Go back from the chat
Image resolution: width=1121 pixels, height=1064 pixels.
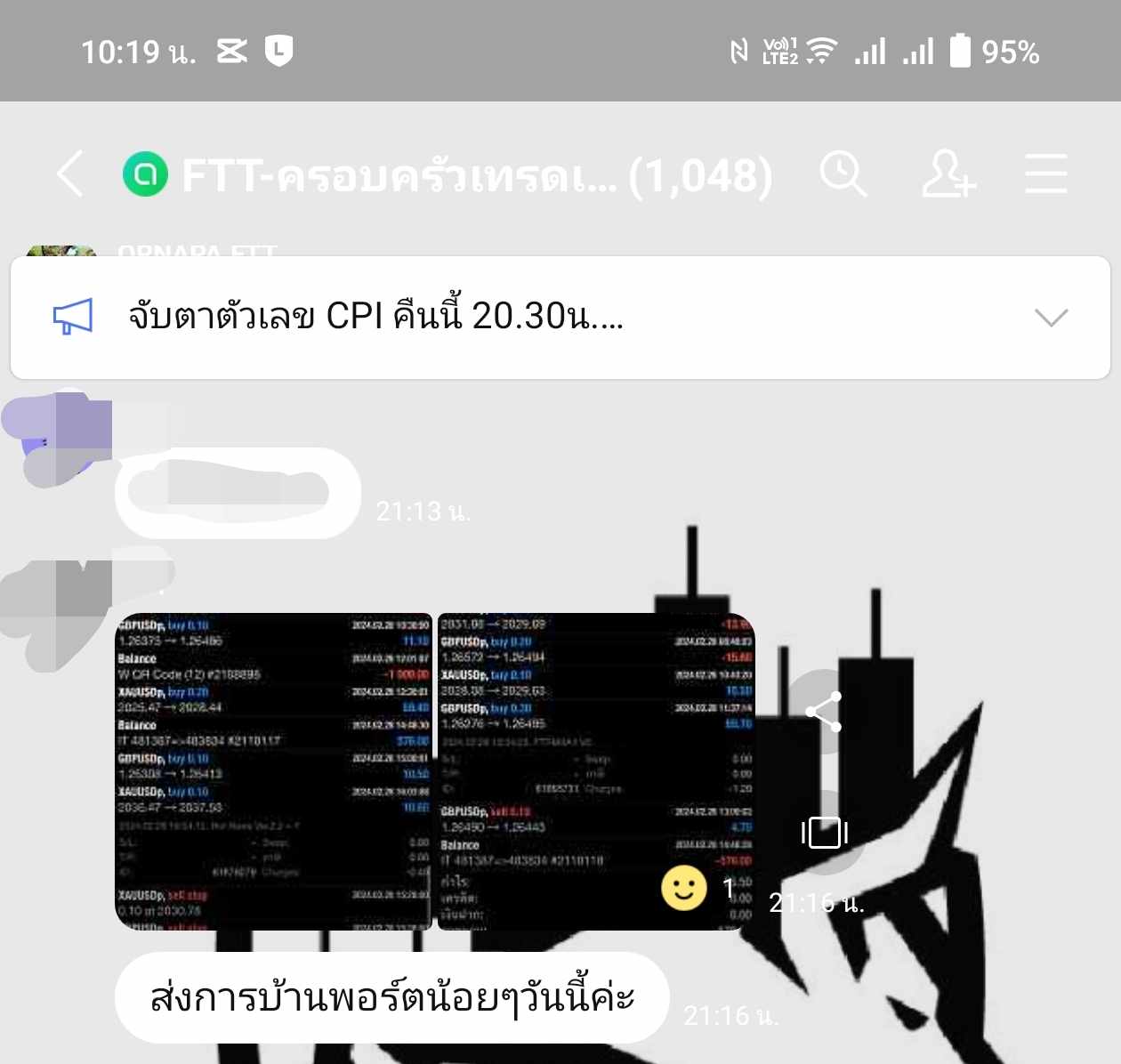pyautogui.click(x=70, y=173)
